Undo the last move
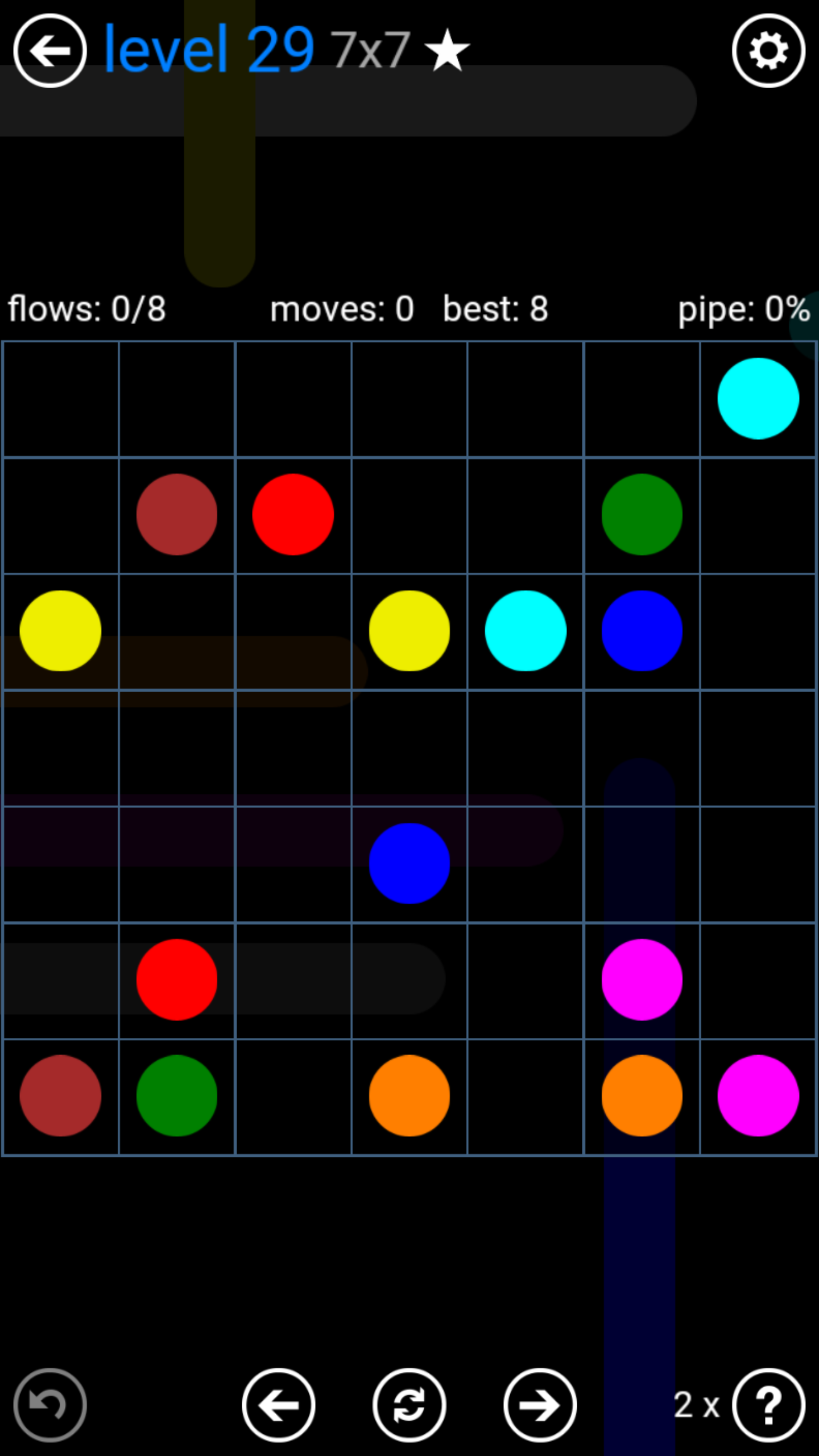Screen dimensions: 819x1456 (x=50, y=1405)
